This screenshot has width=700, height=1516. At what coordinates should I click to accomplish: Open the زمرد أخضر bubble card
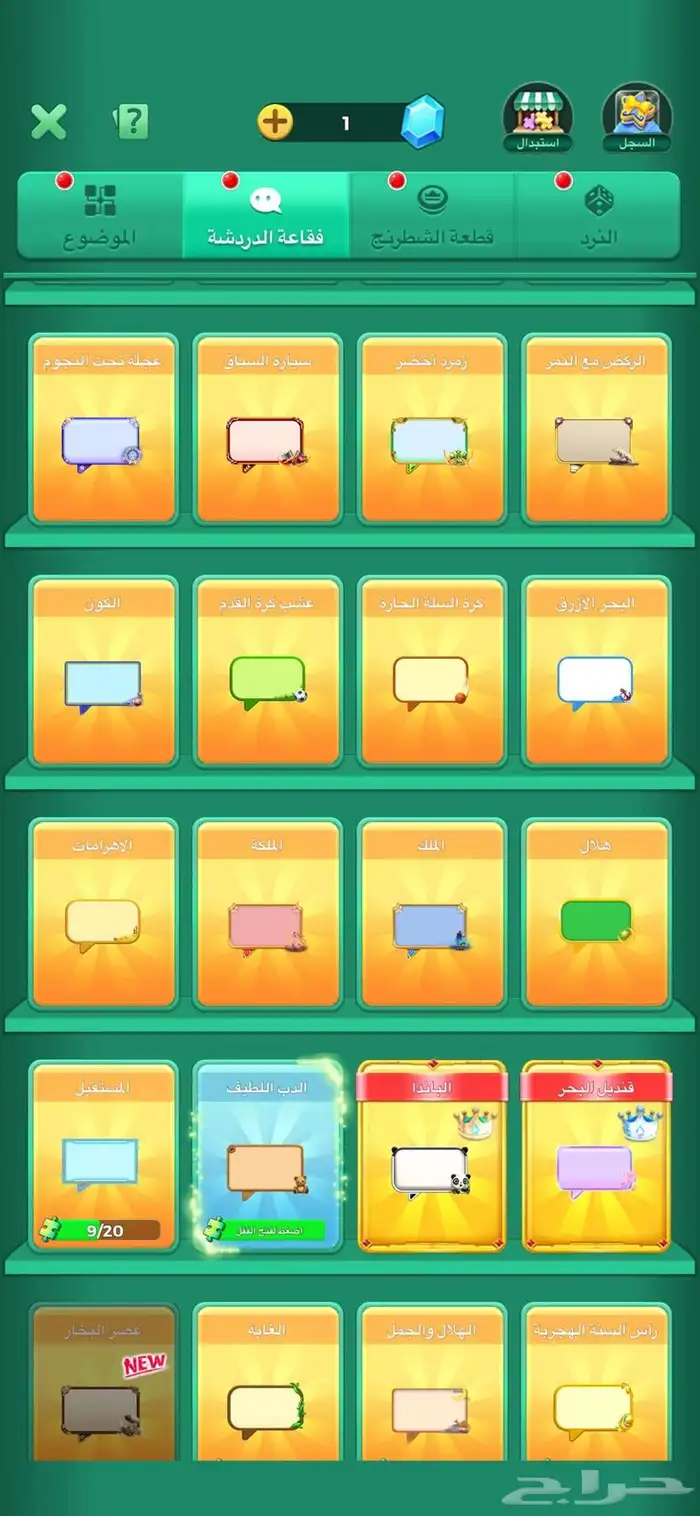click(x=431, y=428)
